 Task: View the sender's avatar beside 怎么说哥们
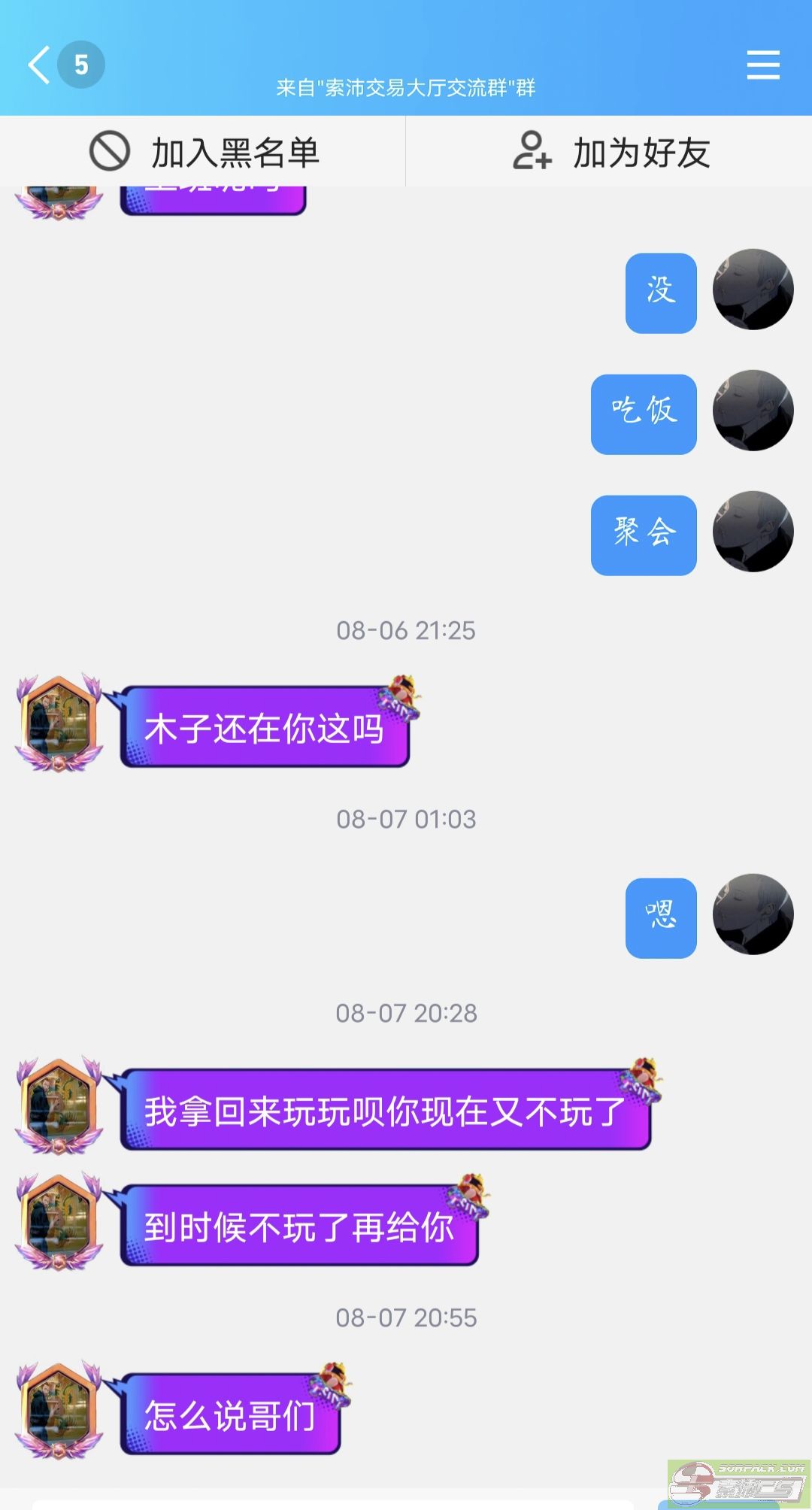59,1411
